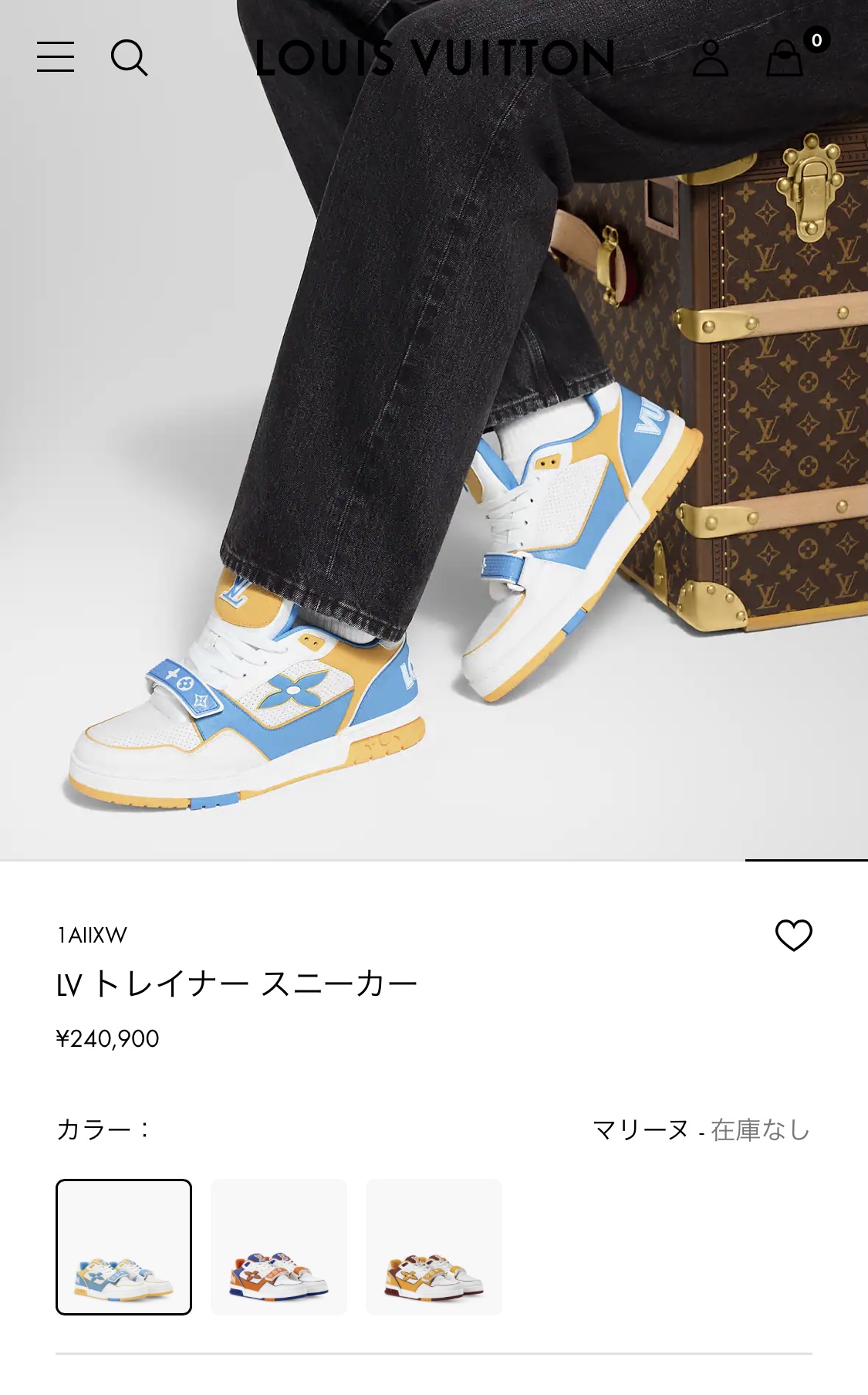Image resolution: width=868 pixels, height=1395 pixels.
Task: Select the brown and yellow sneaker color
Action: 434,1247
